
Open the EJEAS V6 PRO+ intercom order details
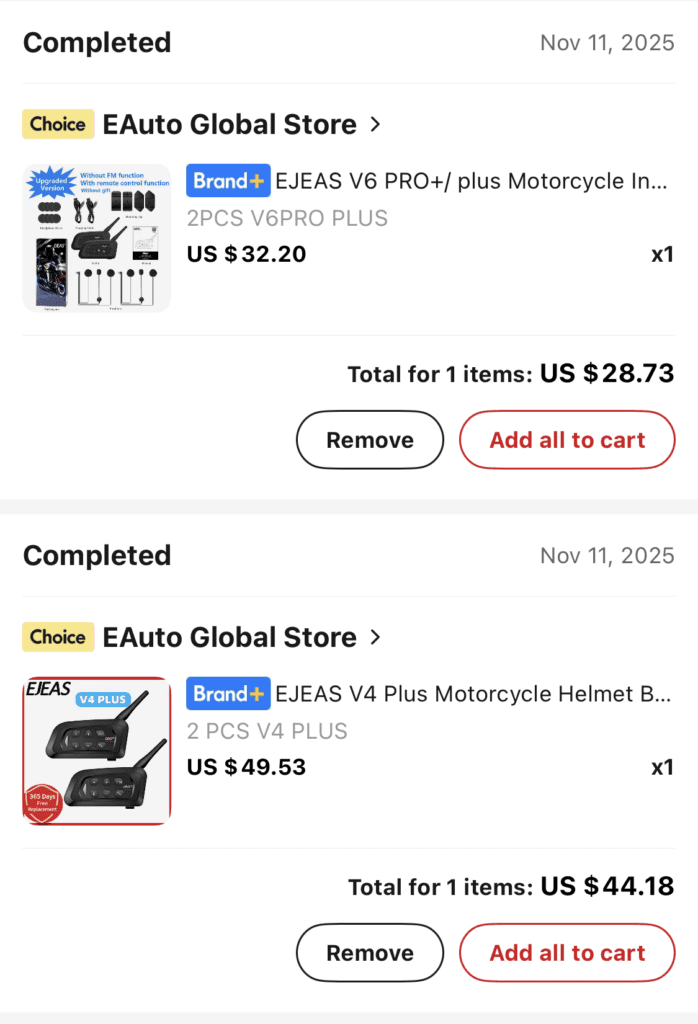pyautogui.click(x=470, y=181)
